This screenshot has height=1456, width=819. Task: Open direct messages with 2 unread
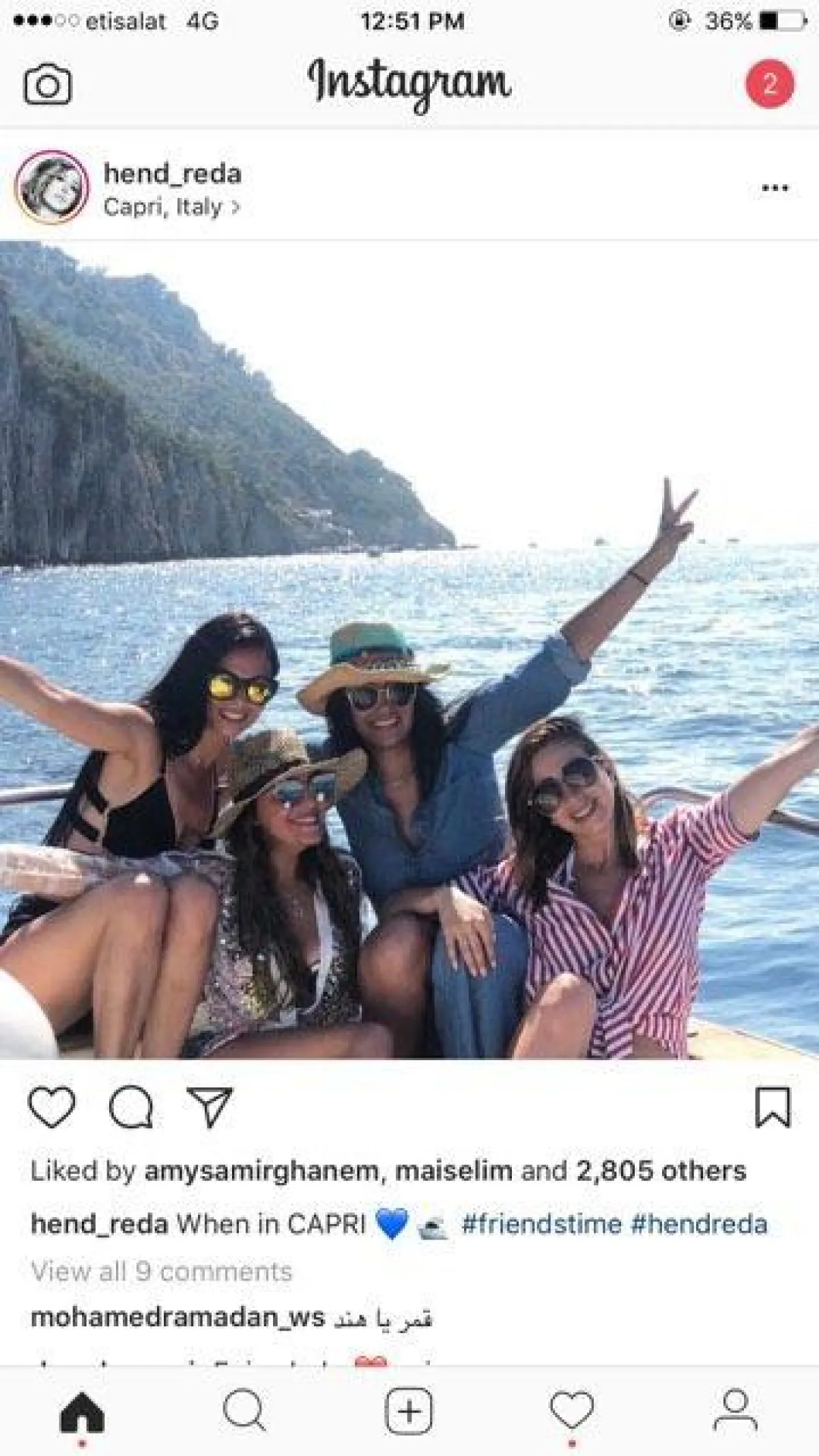pos(769,84)
